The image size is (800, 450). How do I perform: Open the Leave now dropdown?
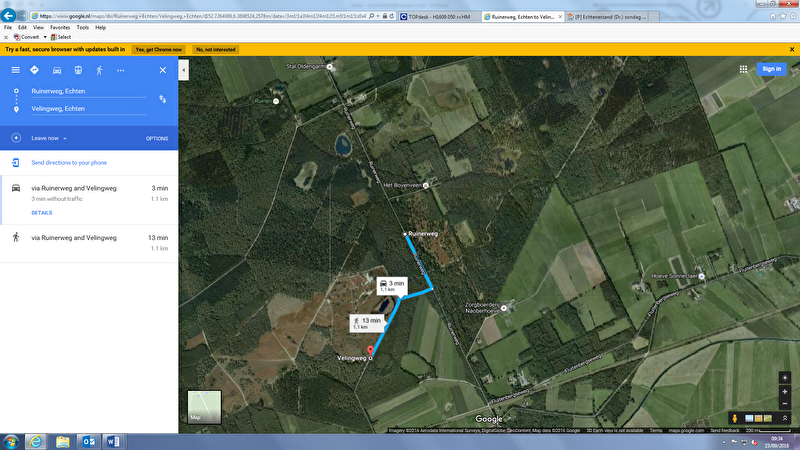50,138
